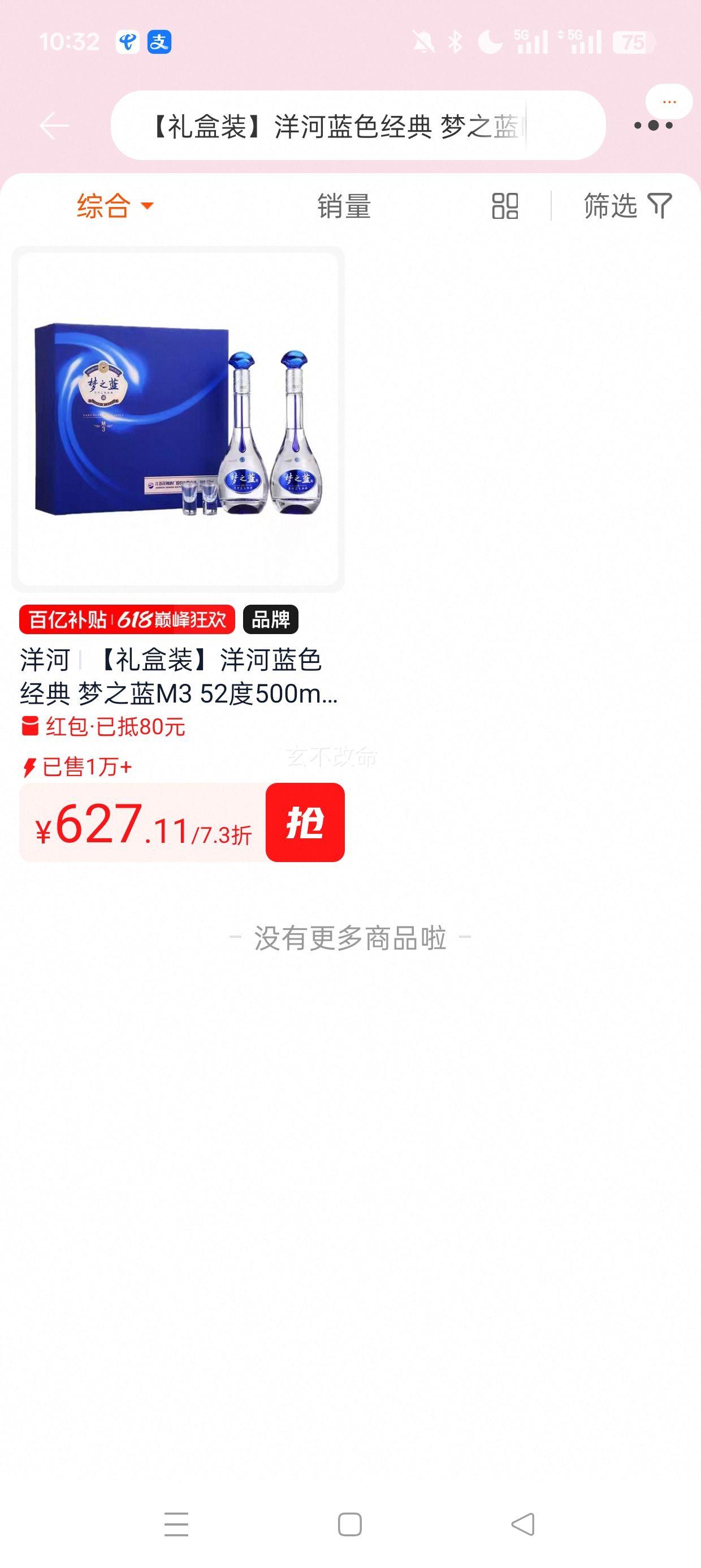
Task: Tap the 百亿补贴 618 promotion badge
Action: [x=126, y=619]
